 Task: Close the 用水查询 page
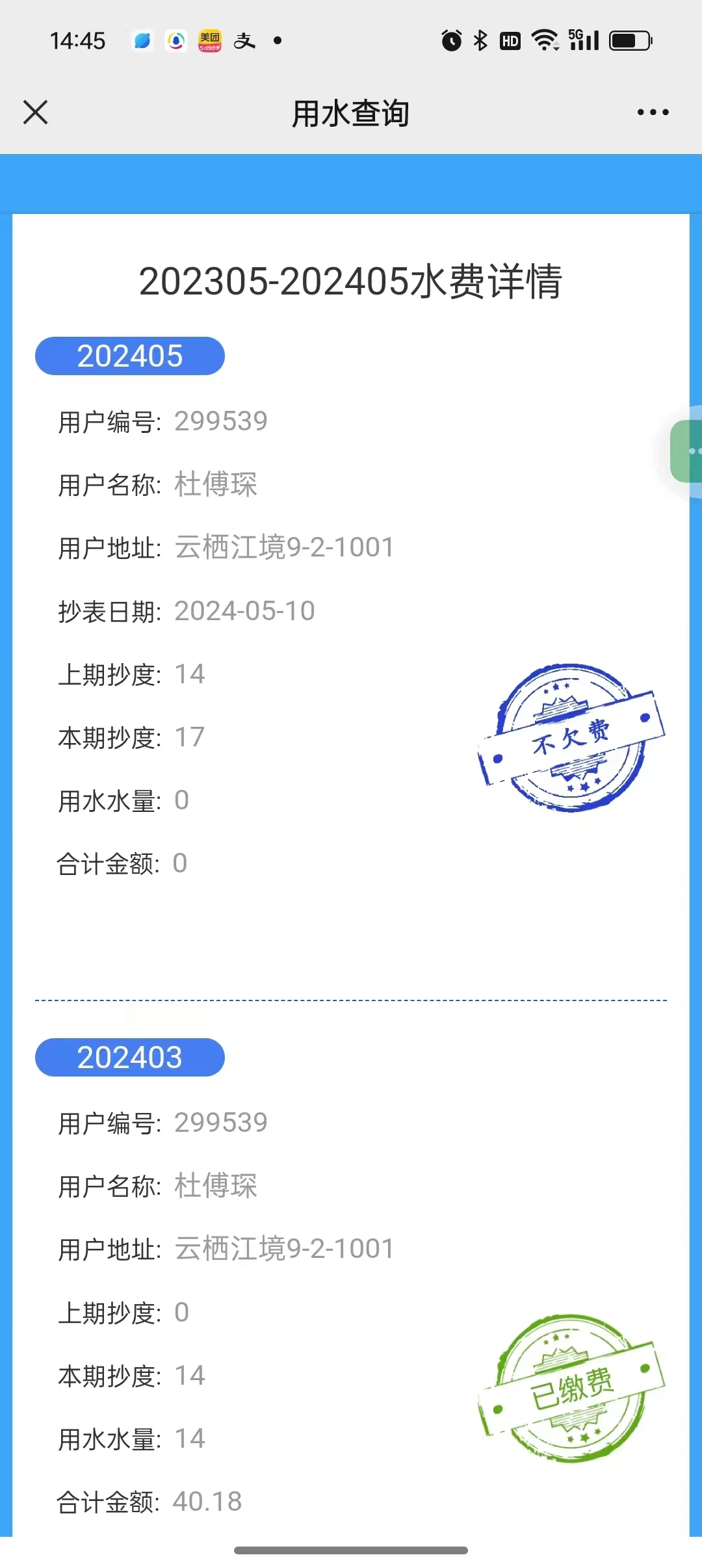pyautogui.click(x=36, y=112)
